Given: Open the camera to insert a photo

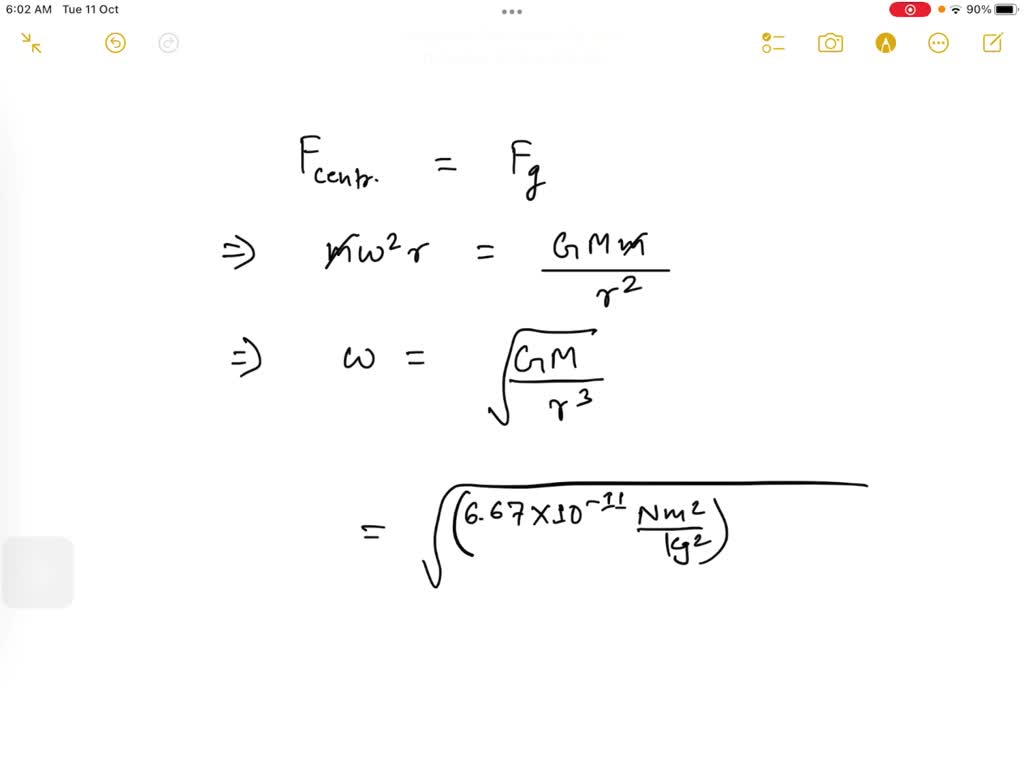Looking at the screenshot, I should 830,43.
